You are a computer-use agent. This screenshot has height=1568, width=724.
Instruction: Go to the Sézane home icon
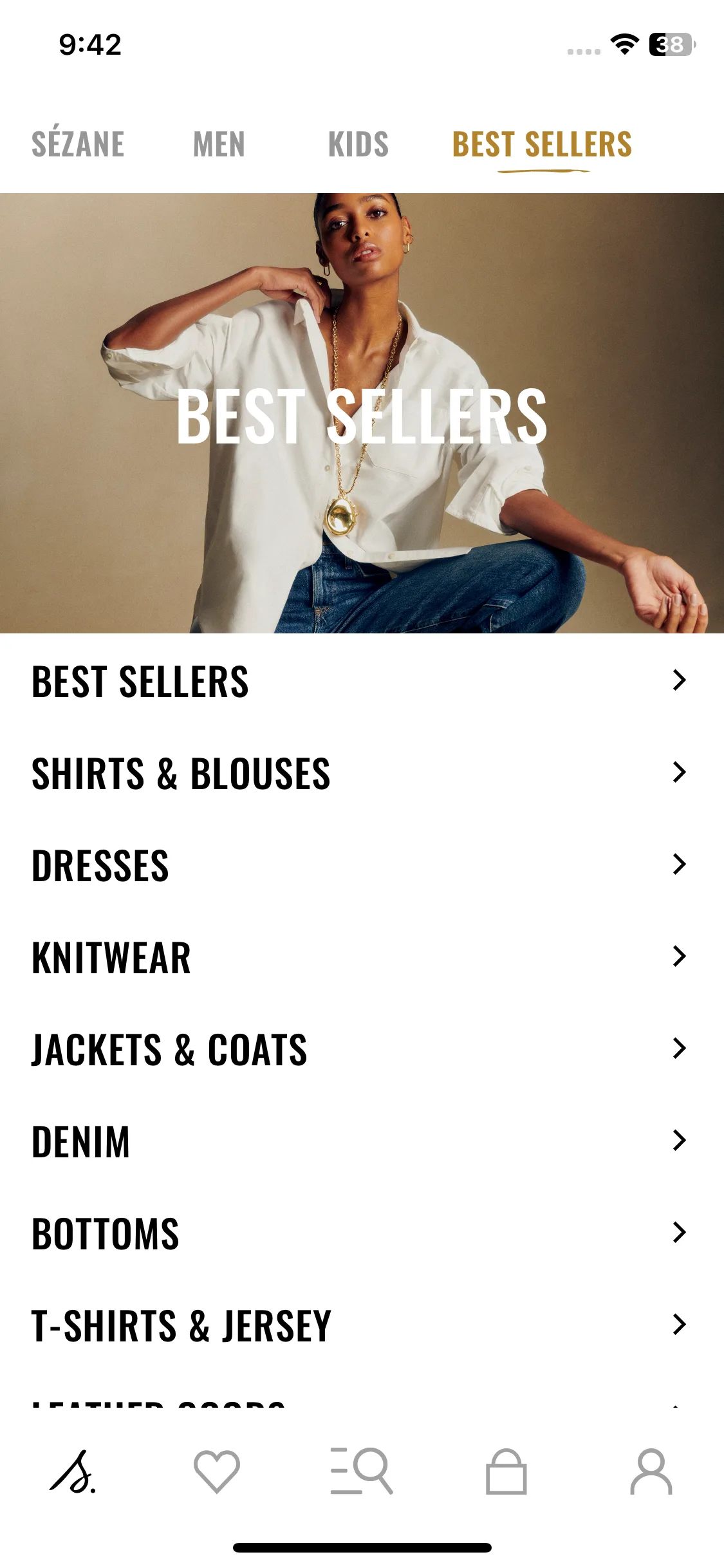pyautogui.click(x=73, y=1471)
